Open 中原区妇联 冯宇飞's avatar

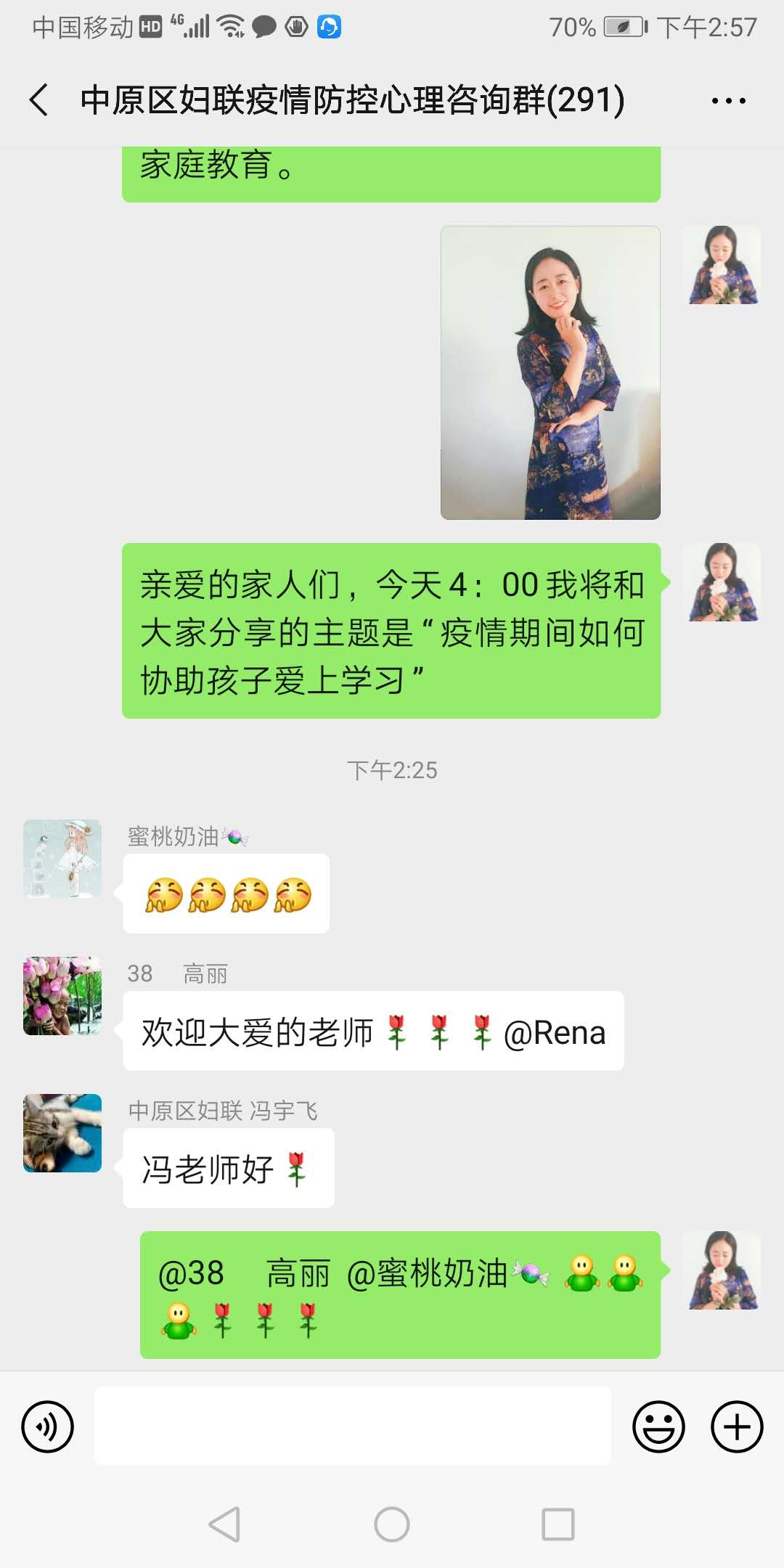62,1132
